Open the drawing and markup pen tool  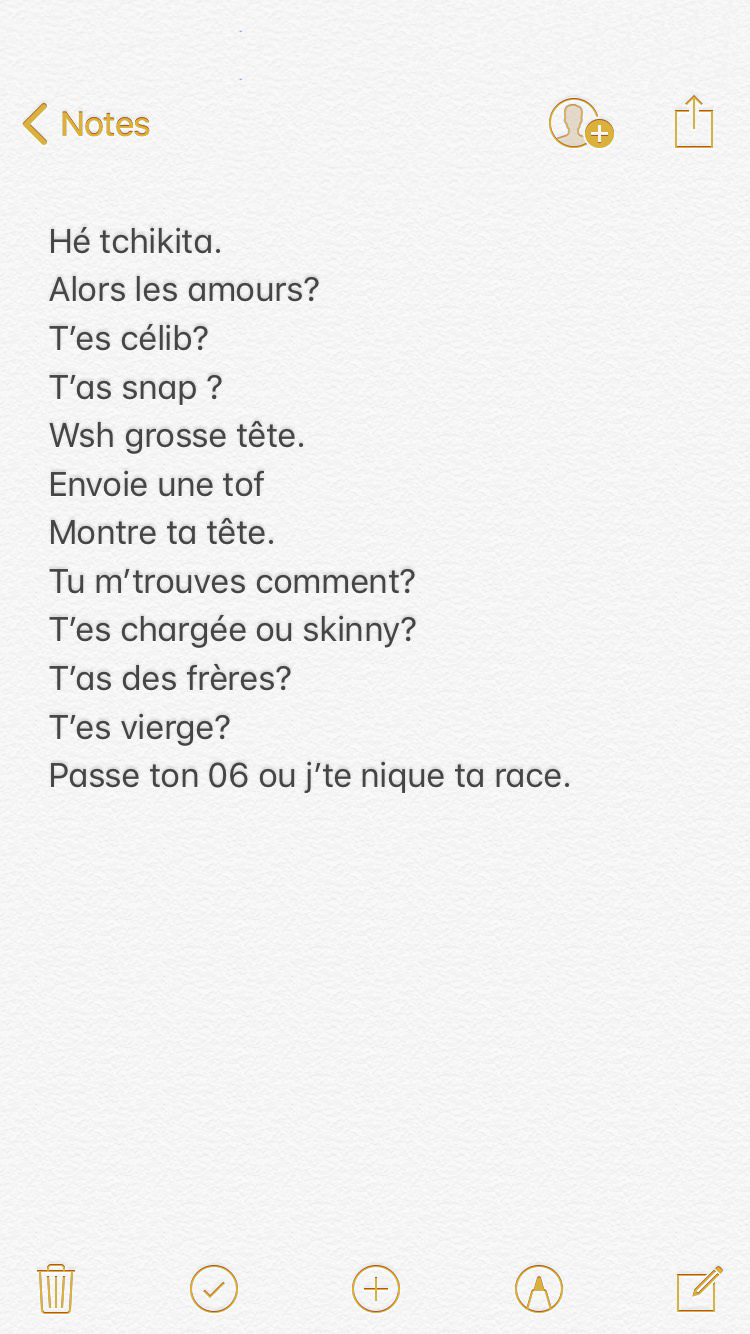point(538,1288)
